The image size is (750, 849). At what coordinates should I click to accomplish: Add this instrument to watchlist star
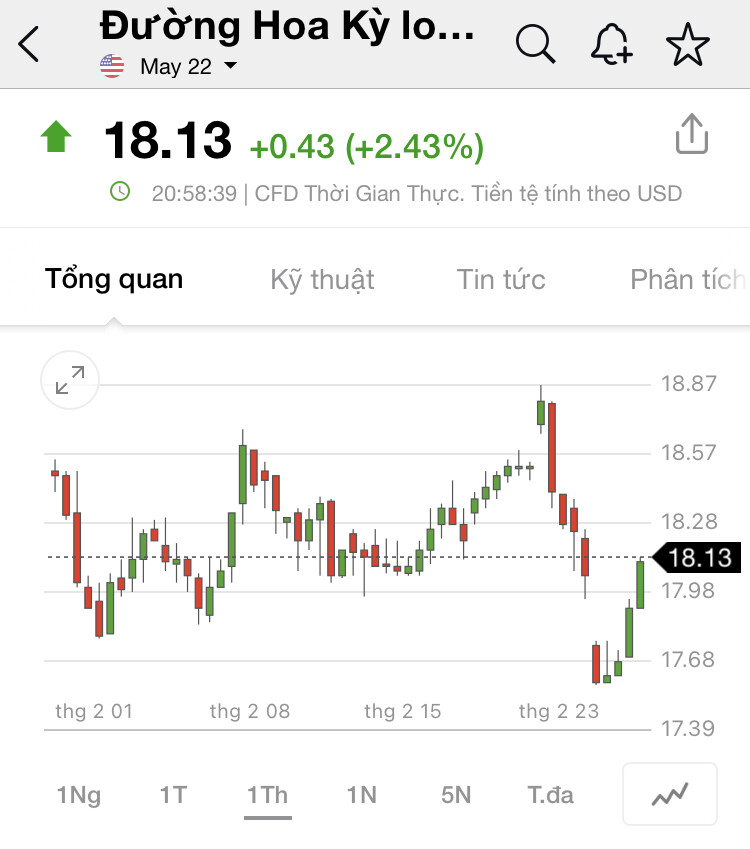(687, 44)
